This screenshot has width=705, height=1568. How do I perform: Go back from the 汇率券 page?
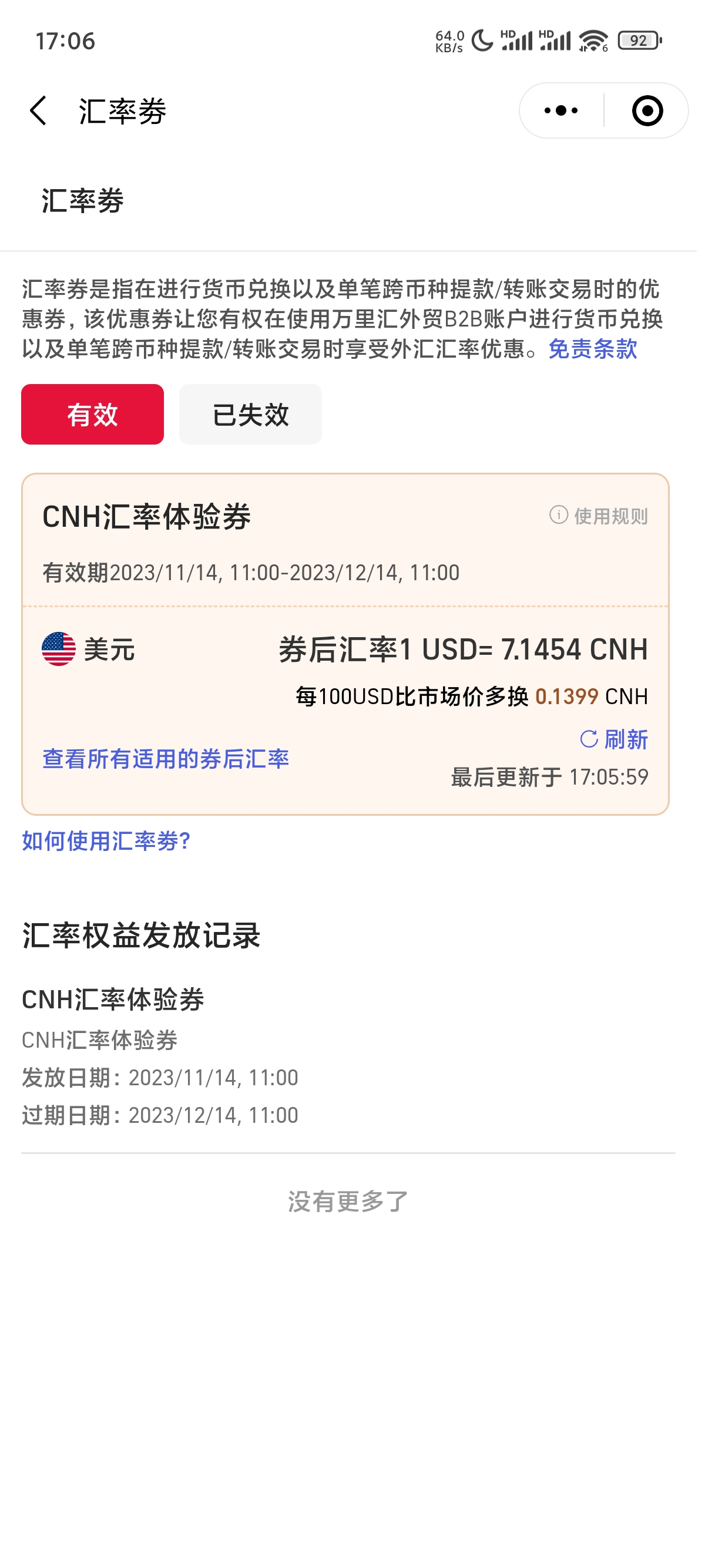pyautogui.click(x=38, y=111)
